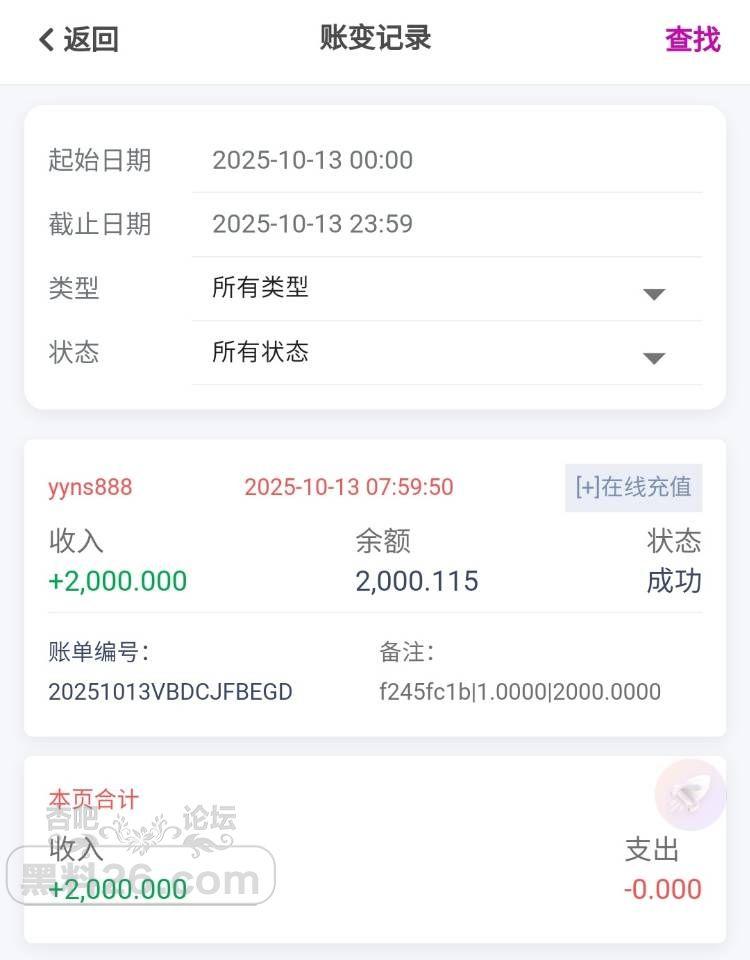Tap 查找 to search records
This screenshot has width=750, height=960.
[692, 40]
